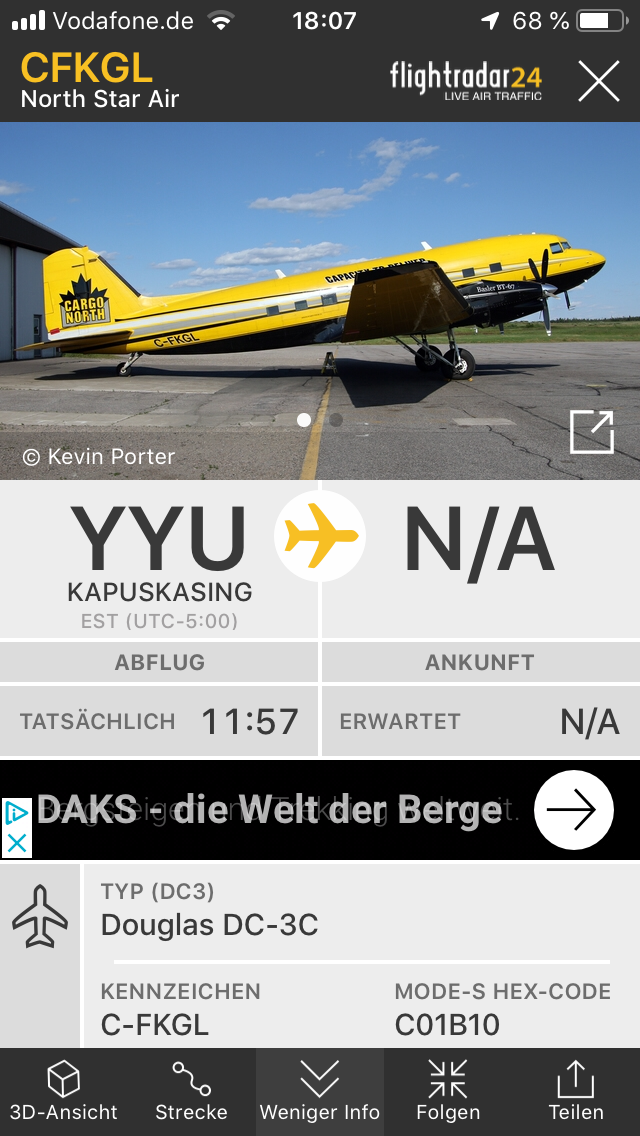Open the DAKS ad arrow button
Viewport: 640px width, 1136px height.
pyautogui.click(x=573, y=810)
